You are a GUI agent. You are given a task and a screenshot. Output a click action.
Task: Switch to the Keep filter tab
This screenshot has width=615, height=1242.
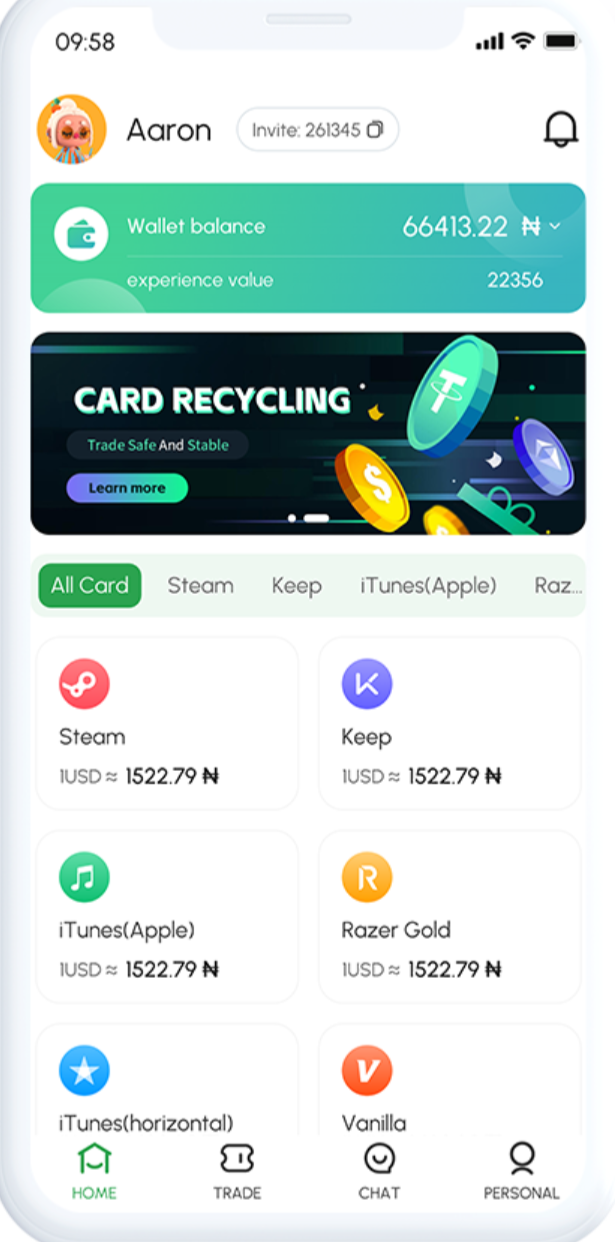coord(297,585)
